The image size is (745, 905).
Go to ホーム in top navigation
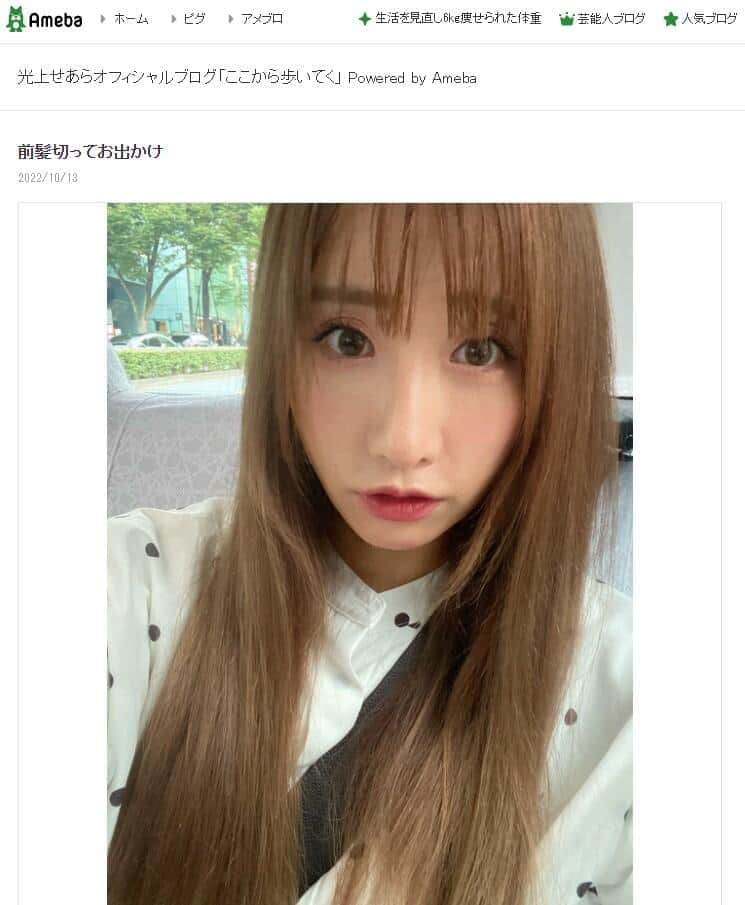coord(131,19)
